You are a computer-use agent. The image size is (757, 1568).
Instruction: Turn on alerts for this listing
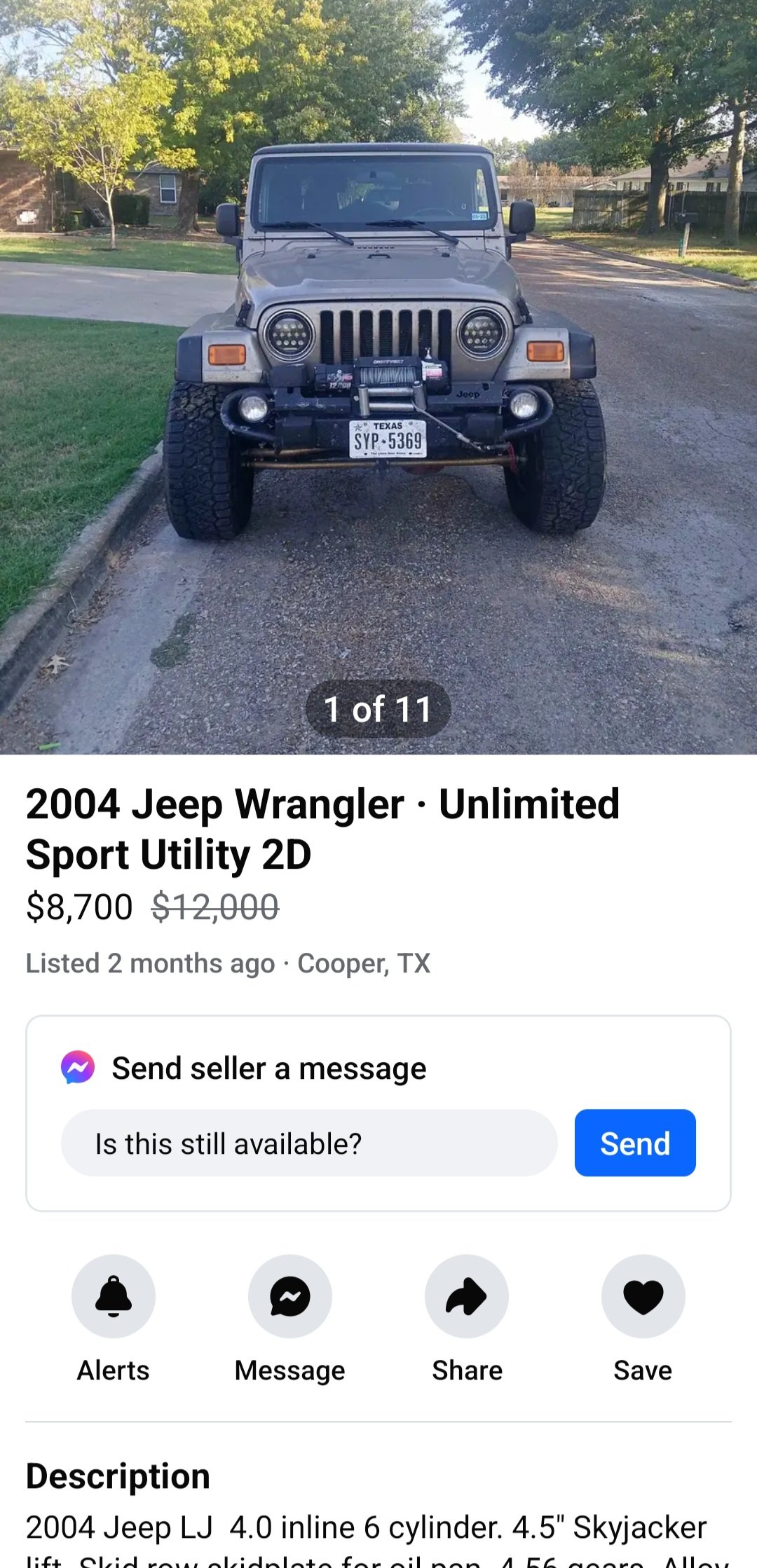click(x=114, y=1296)
